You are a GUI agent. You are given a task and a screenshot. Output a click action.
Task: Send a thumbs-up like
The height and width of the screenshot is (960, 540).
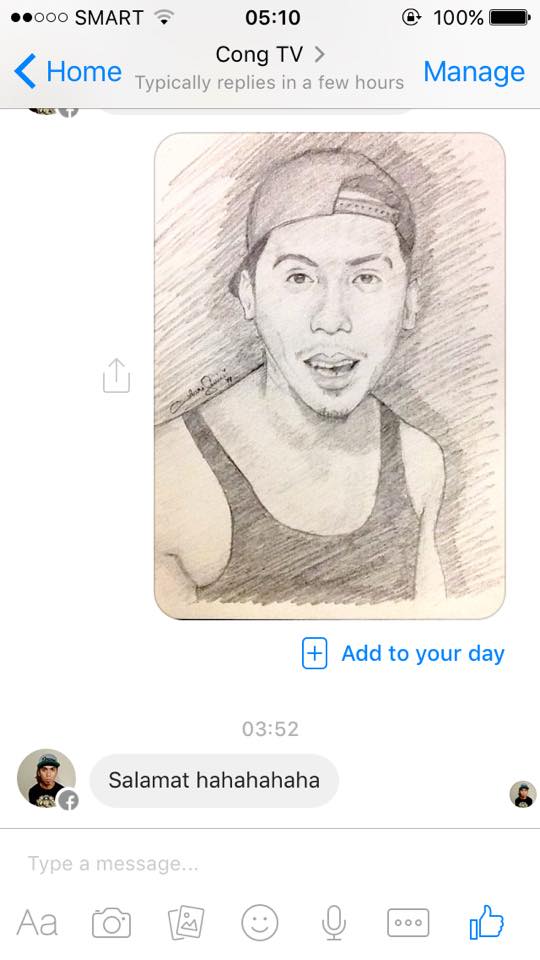point(486,922)
